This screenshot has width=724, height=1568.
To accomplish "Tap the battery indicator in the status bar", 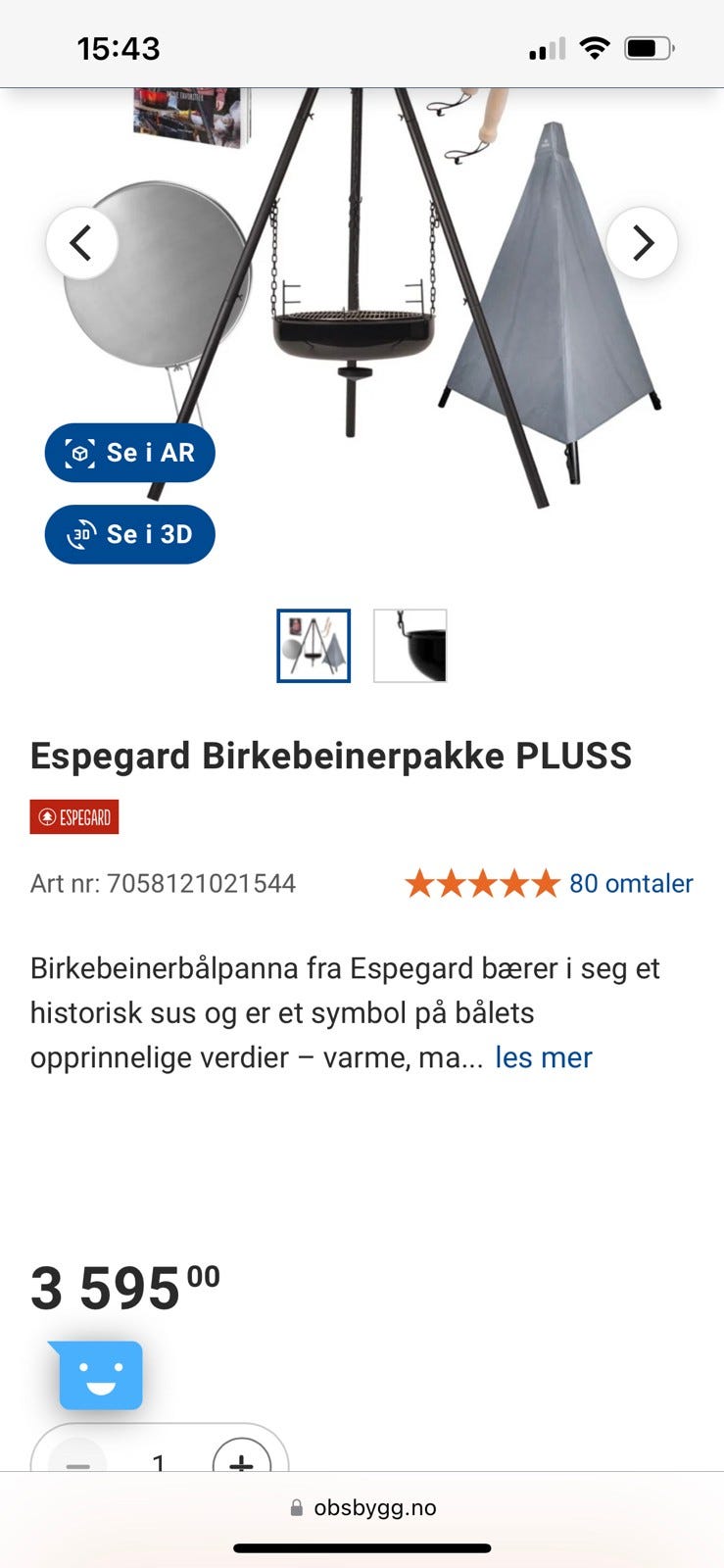I will pyautogui.click(x=648, y=45).
